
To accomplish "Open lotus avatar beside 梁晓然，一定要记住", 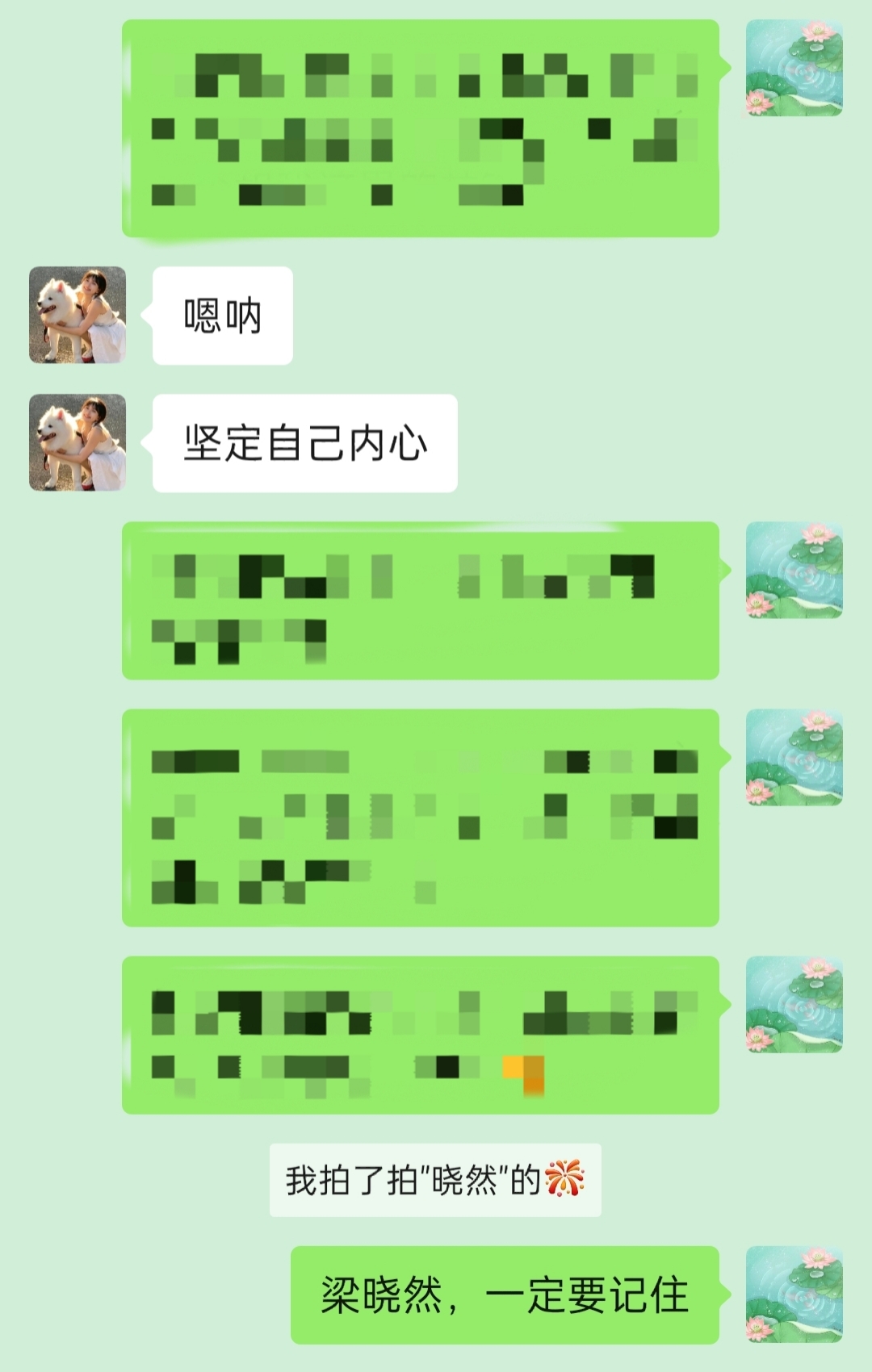I will 794,1295.
